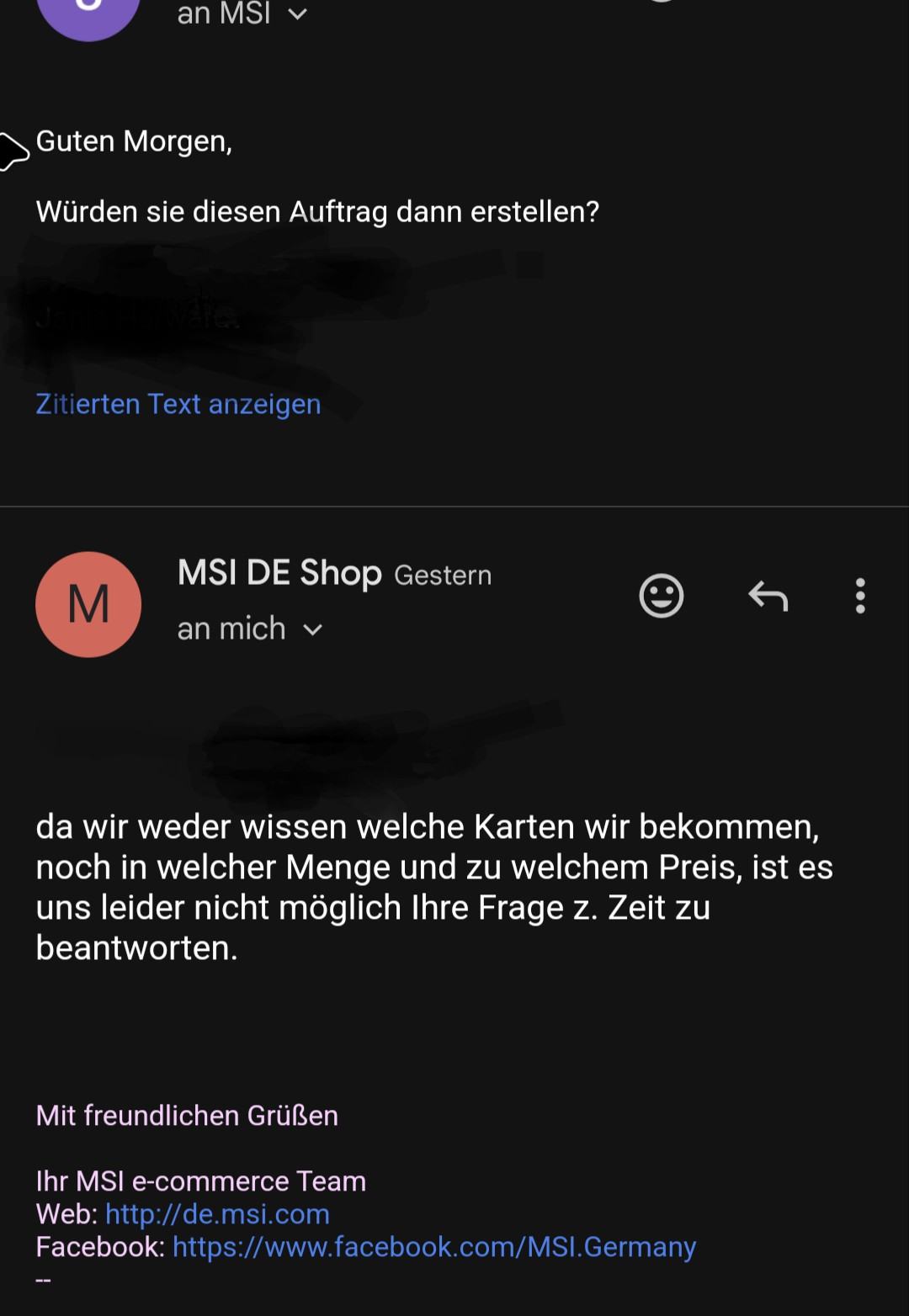Open overflow menu for MSI DE Shop email
Image resolution: width=909 pixels, height=1316 pixels.
click(x=859, y=596)
